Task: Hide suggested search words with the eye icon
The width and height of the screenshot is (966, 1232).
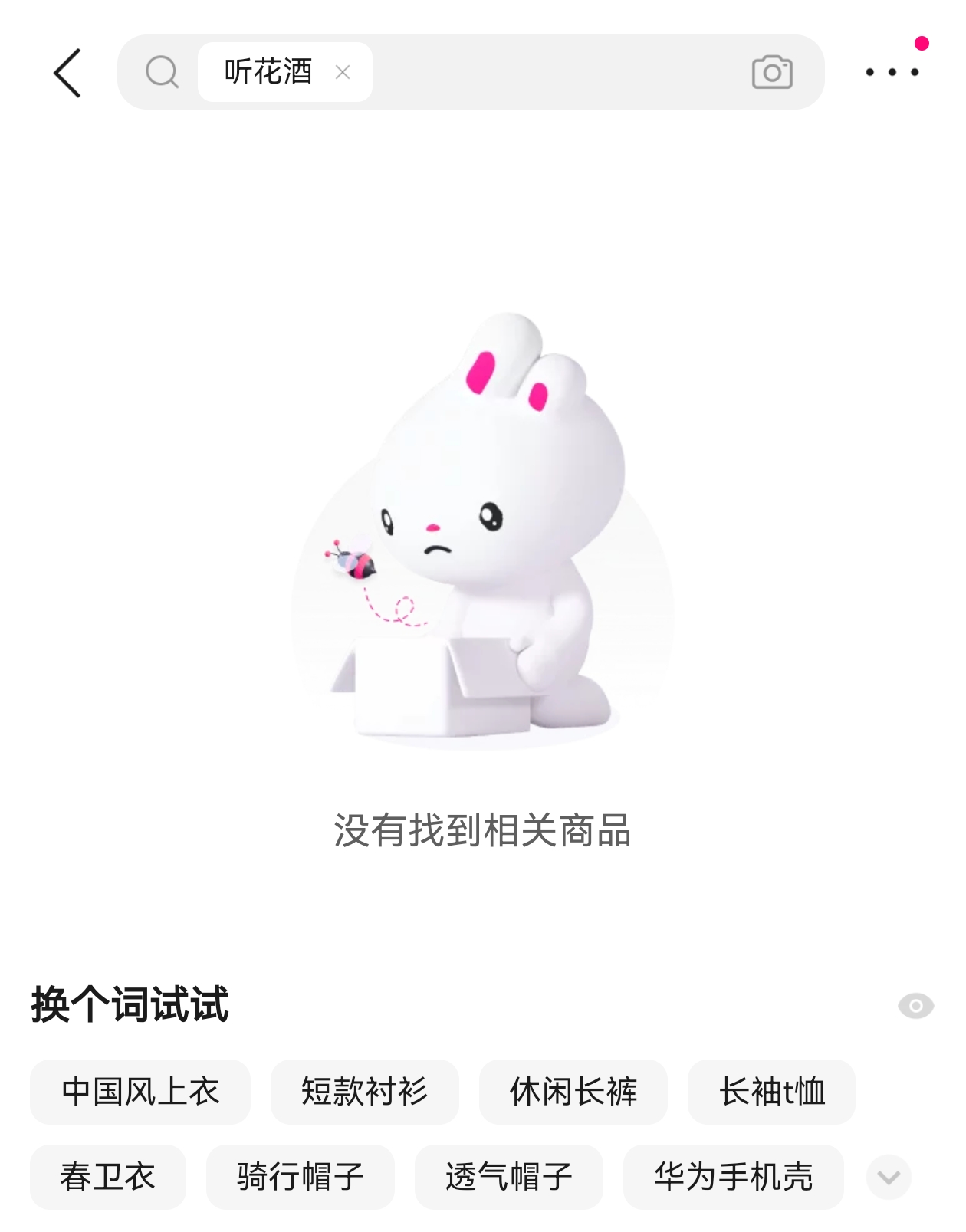Action: pyautogui.click(x=915, y=1005)
